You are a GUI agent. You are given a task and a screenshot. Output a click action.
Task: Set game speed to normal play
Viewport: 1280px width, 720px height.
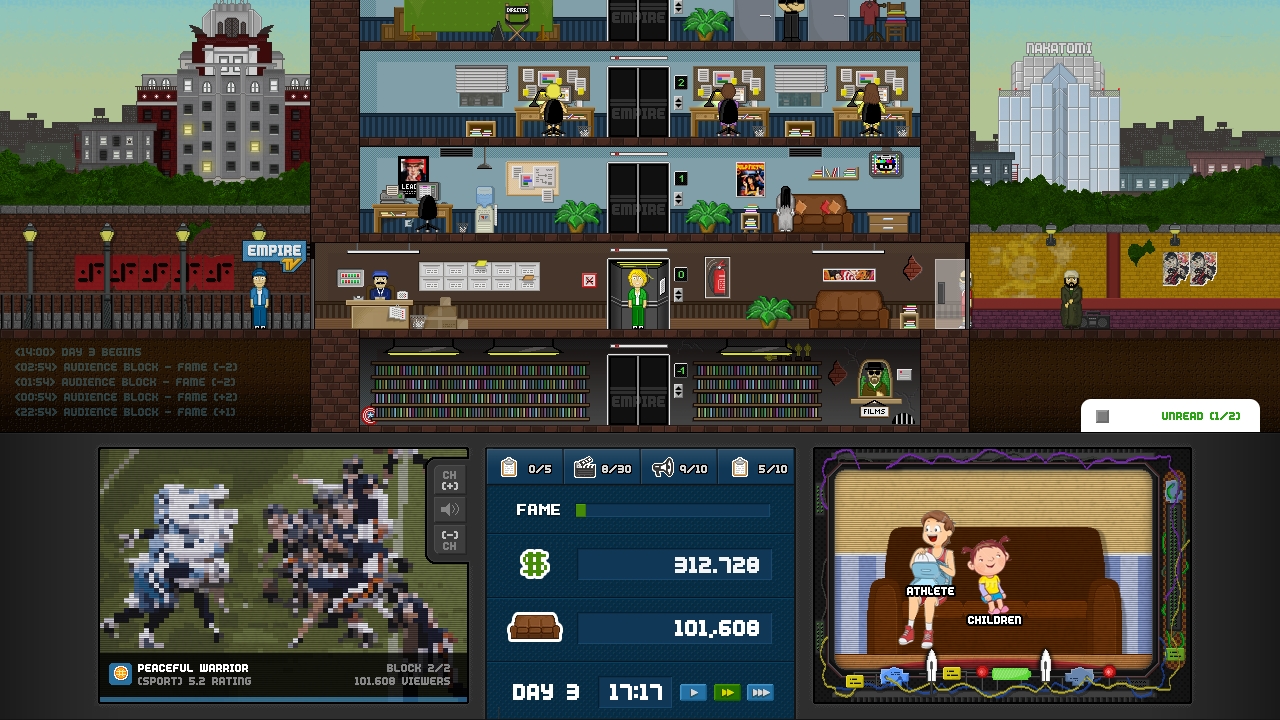(693, 692)
